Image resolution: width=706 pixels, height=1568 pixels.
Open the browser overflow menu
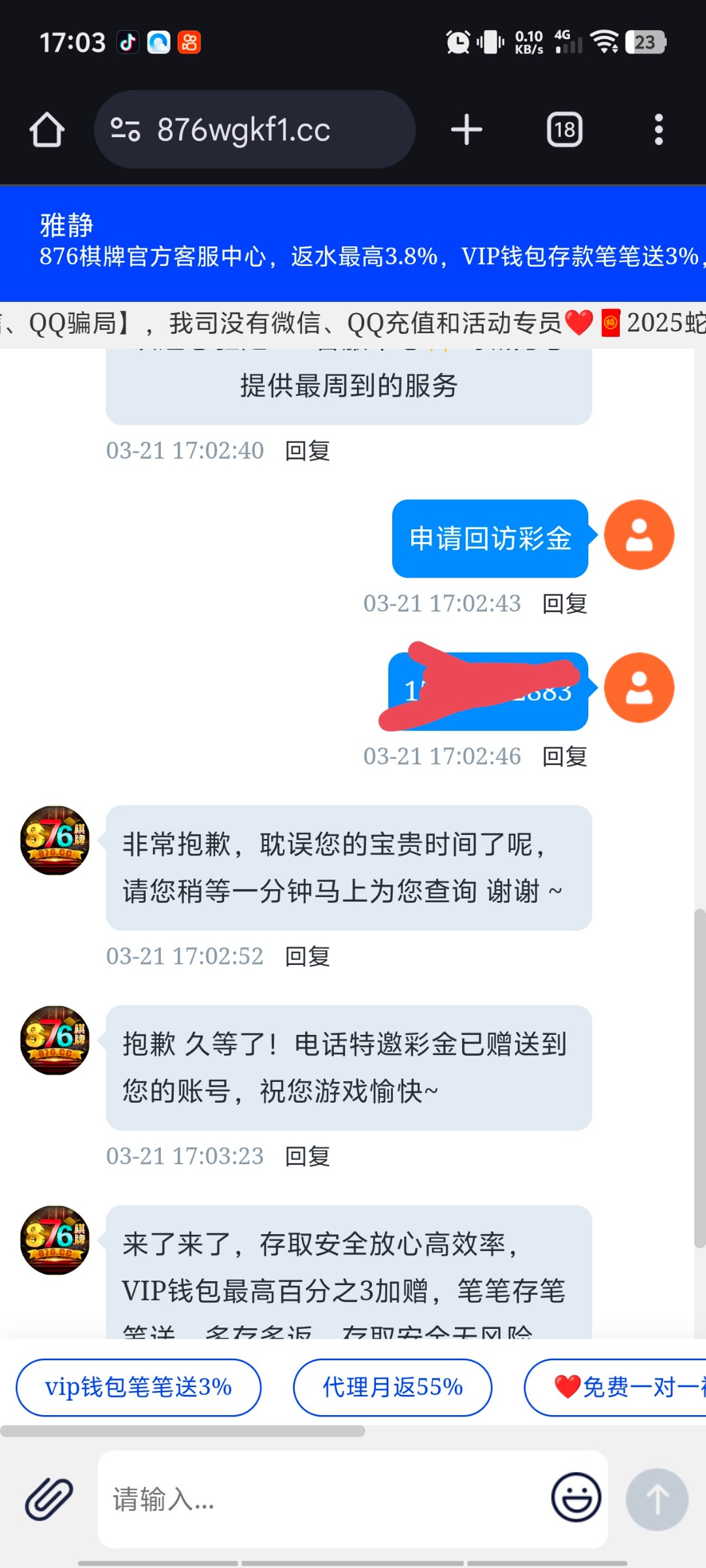(658, 129)
